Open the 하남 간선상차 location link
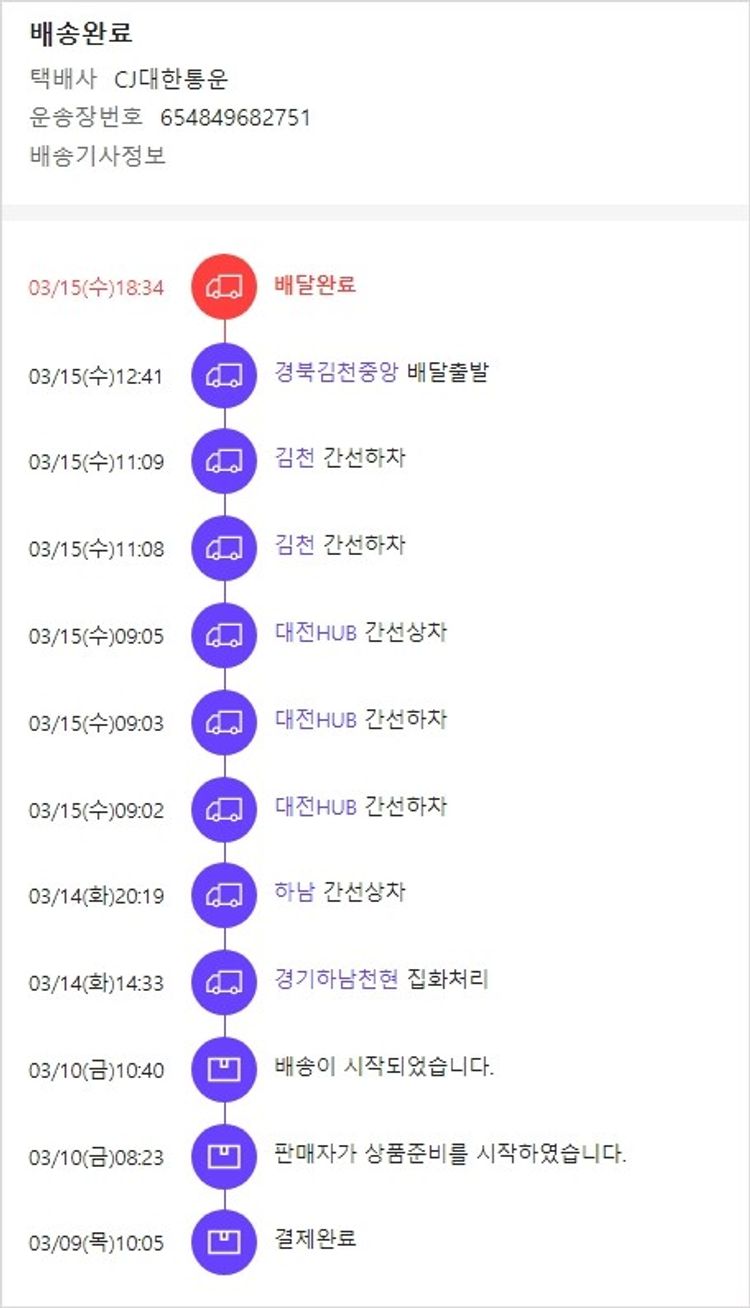The image size is (750, 1308). point(294,892)
